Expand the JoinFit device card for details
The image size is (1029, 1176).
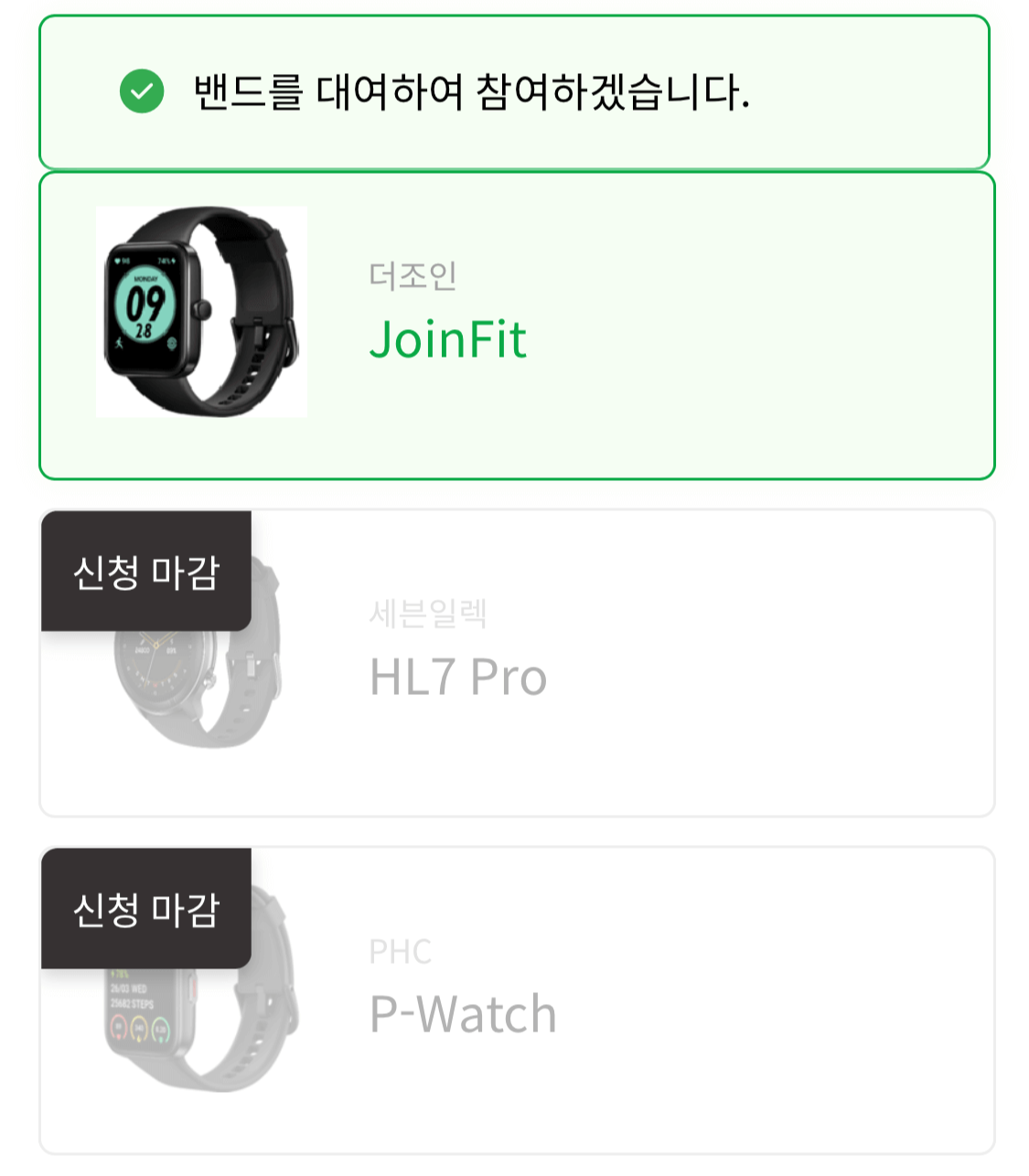(x=514, y=325)
